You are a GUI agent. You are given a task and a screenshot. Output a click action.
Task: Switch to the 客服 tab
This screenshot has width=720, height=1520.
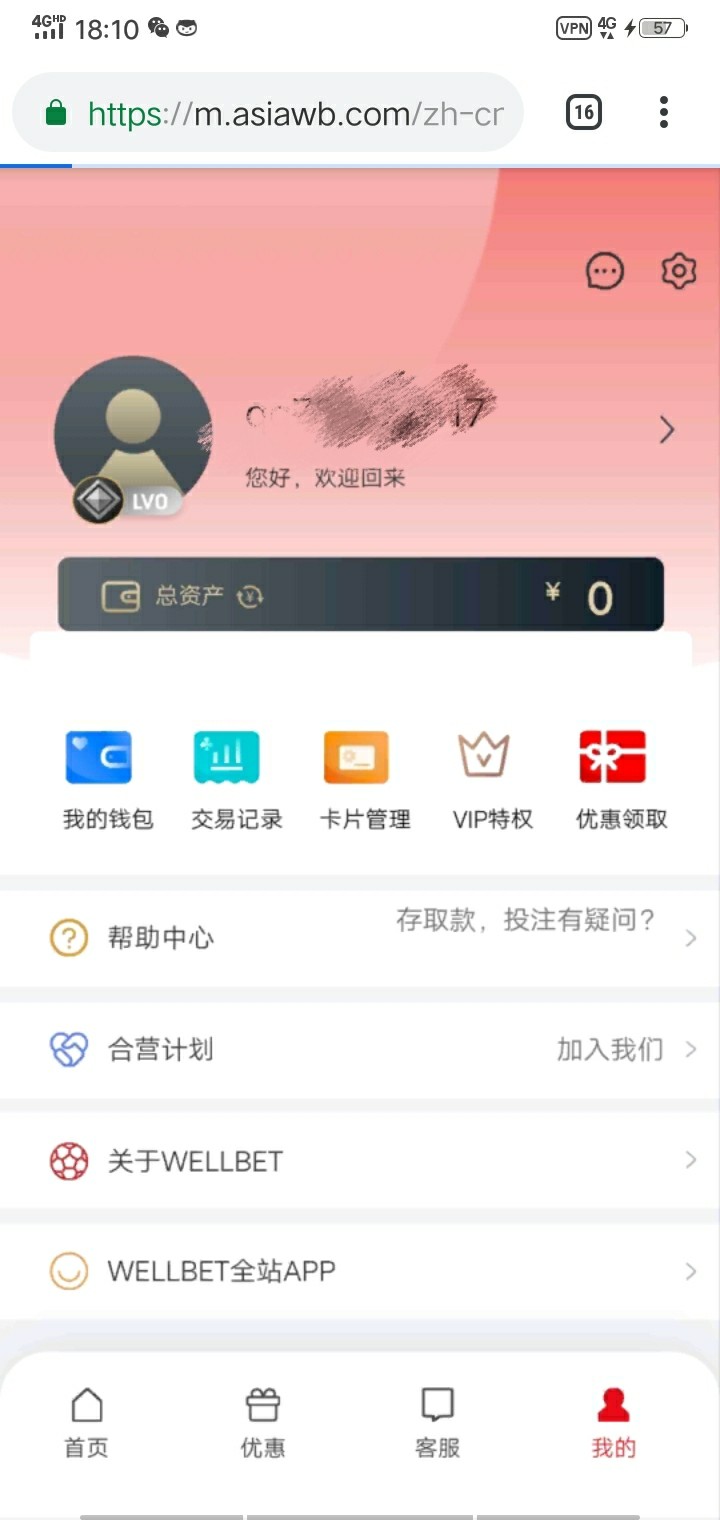(438, 1422)
